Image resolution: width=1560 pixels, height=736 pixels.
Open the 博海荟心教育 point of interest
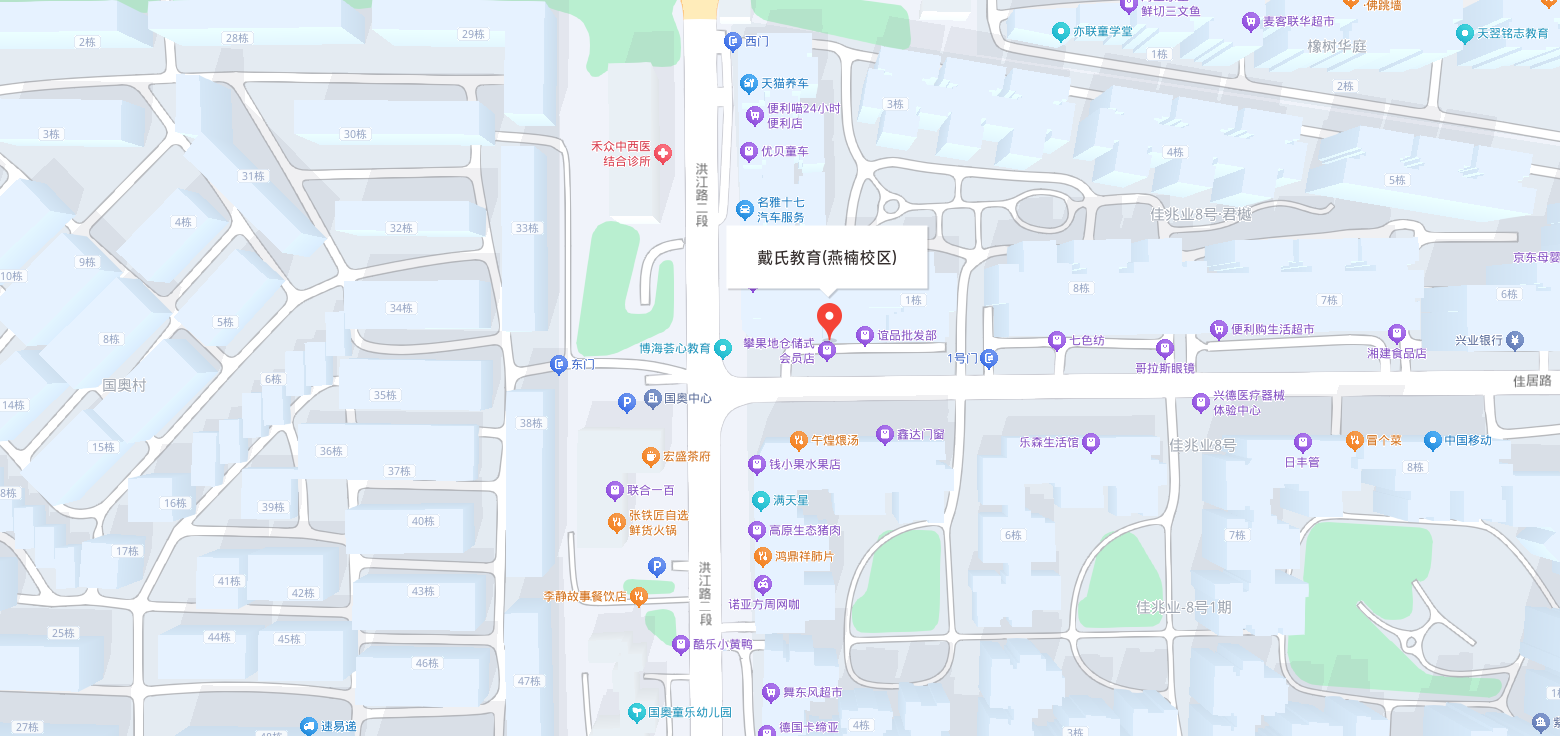pyautogui.click(x=723, y=348)
